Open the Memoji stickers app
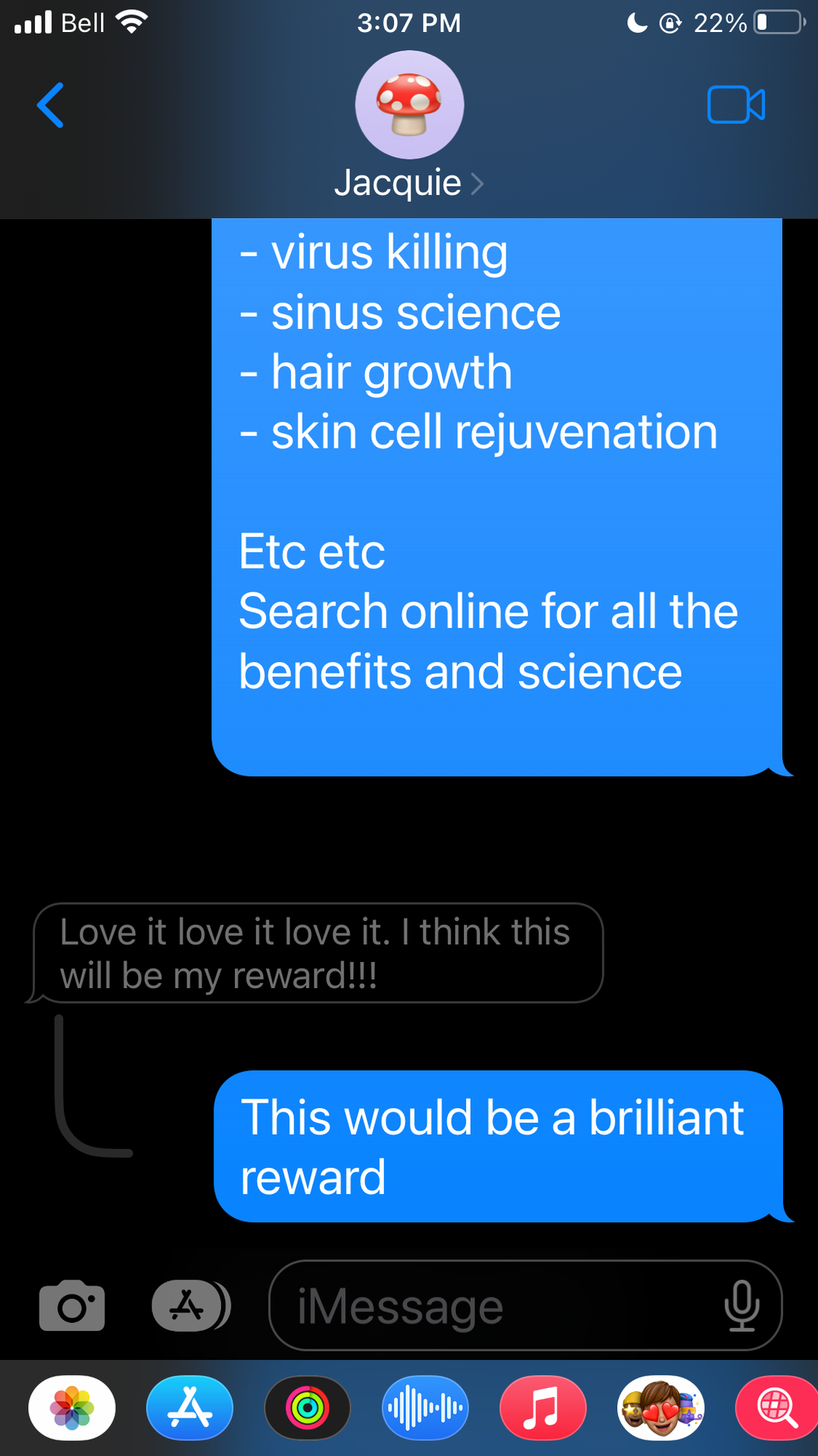The height and width of the screenshot is (1456, 818). tap(660, 1408)
